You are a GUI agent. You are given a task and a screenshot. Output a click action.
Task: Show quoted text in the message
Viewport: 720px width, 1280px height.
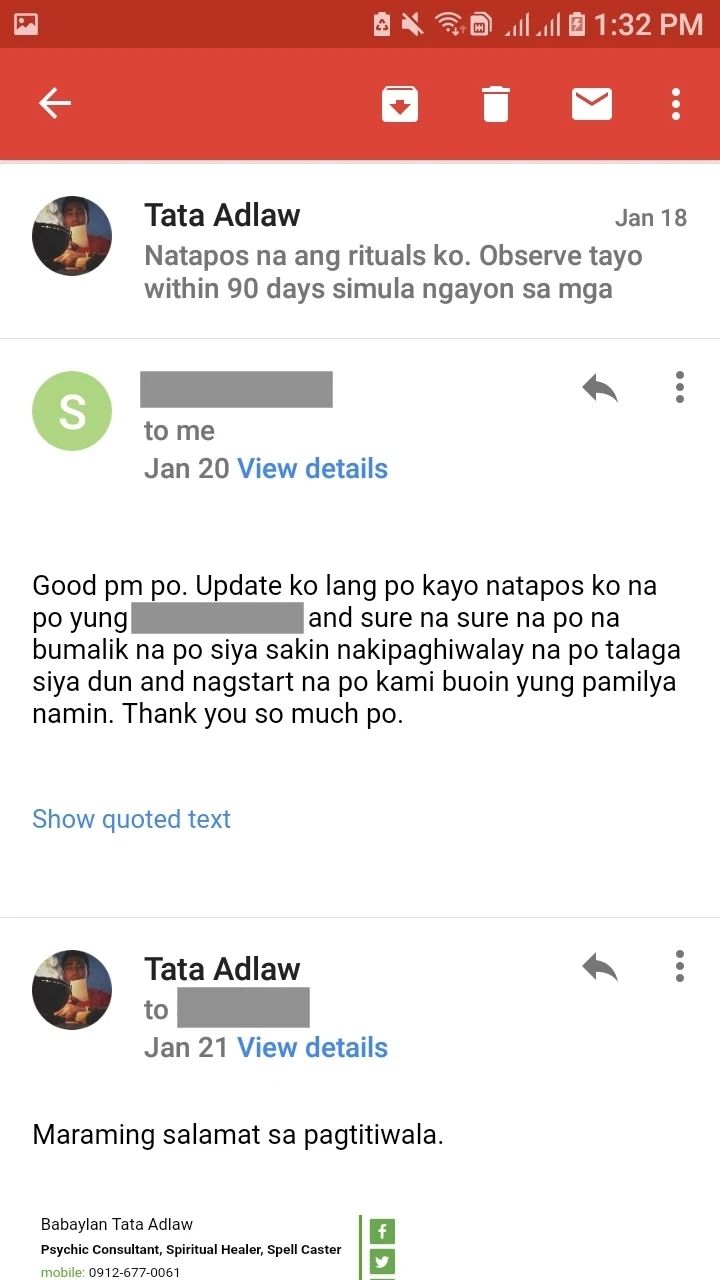click(131, 819)
